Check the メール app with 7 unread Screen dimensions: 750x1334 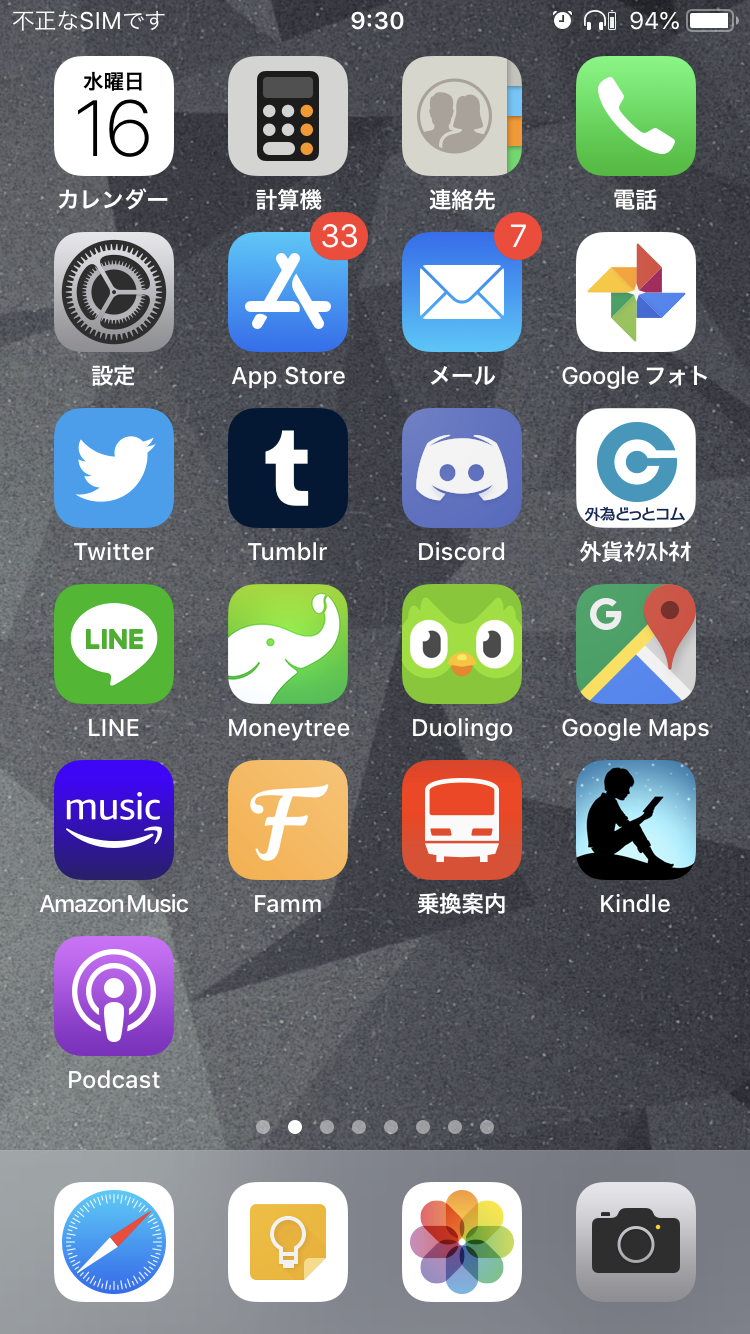click(x=462, y=292)
